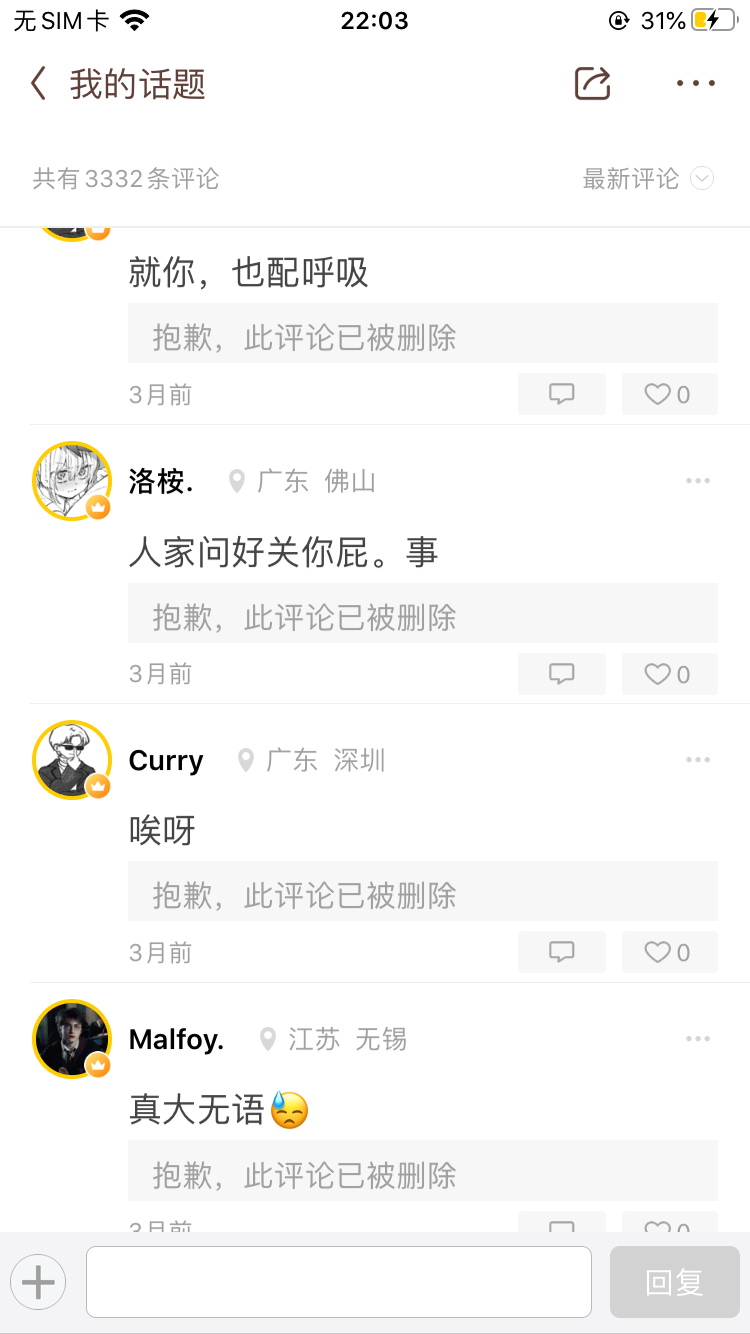Open Malfoy.'s profile avatar
750x1334 pixels.
point(72,1039)
